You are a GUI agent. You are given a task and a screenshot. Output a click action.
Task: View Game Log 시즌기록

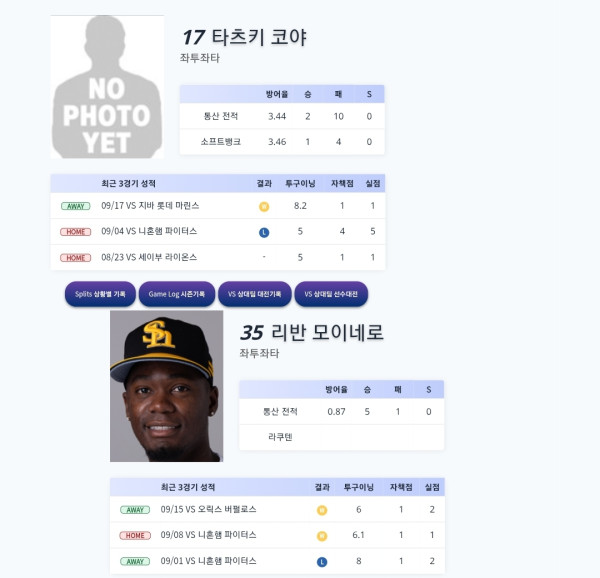pyautogui.click(x=177, y=294)
